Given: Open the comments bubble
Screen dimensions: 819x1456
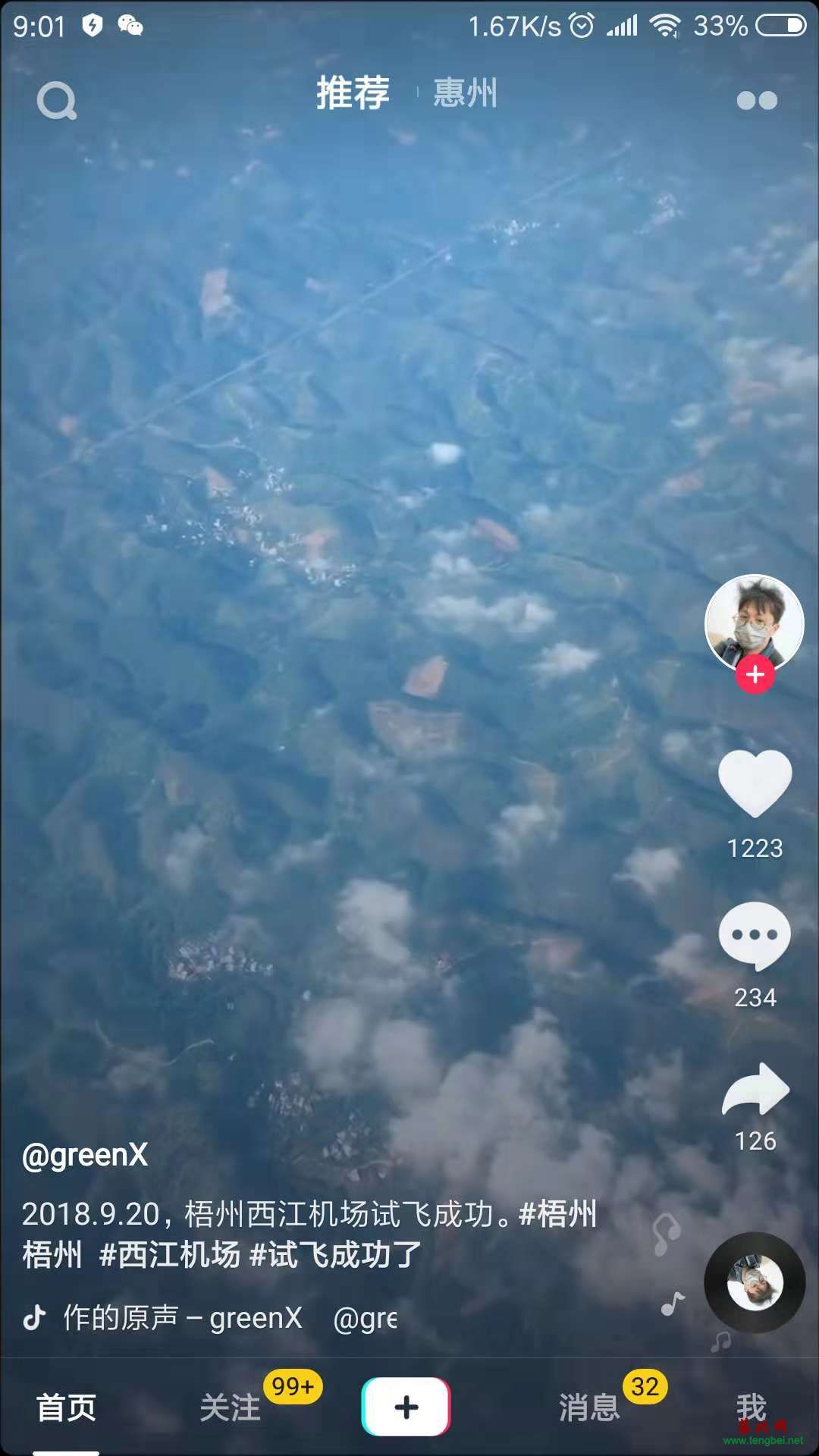Looking at the screenshot, I should pyautogui.click(x=755, y=936).
